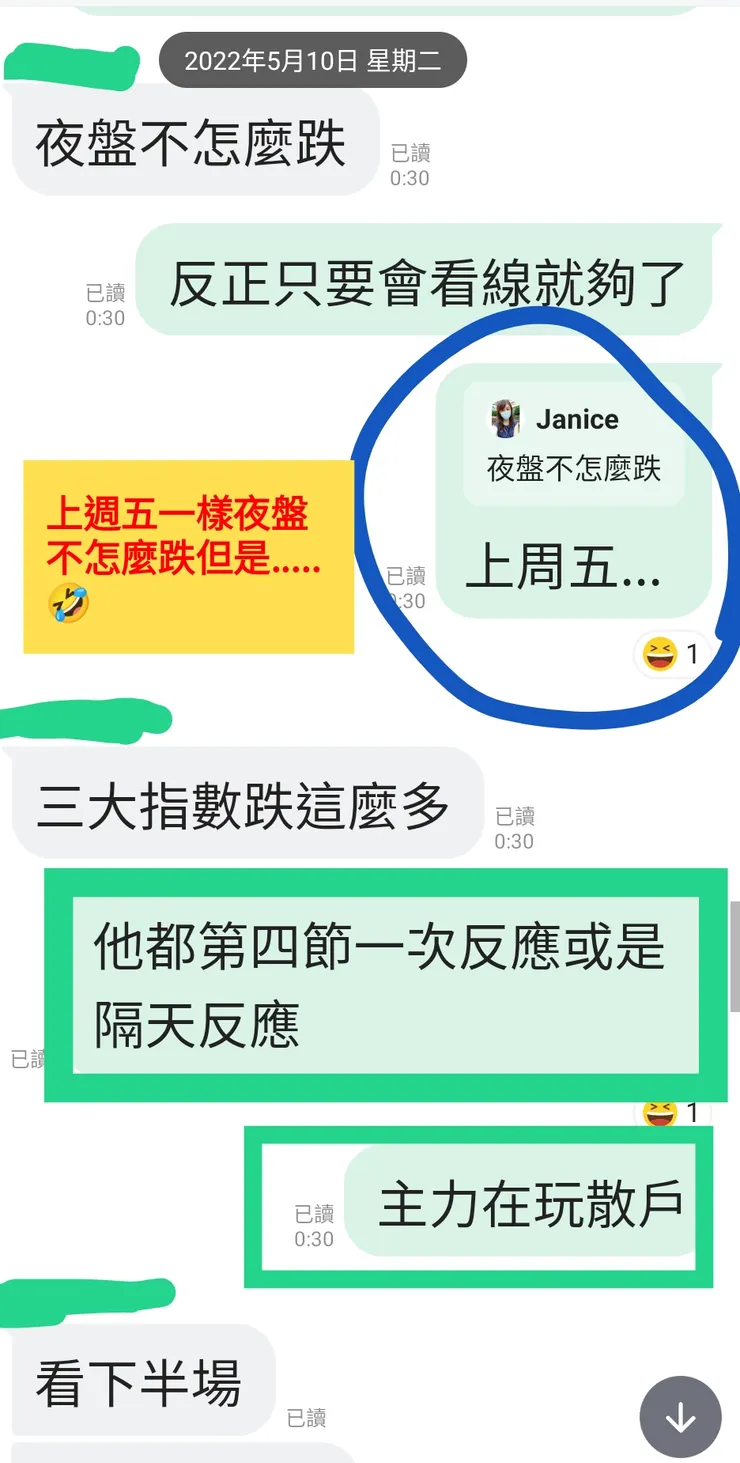
Task: Open the emoji reaction on the lower right message
Action: 662,1111
